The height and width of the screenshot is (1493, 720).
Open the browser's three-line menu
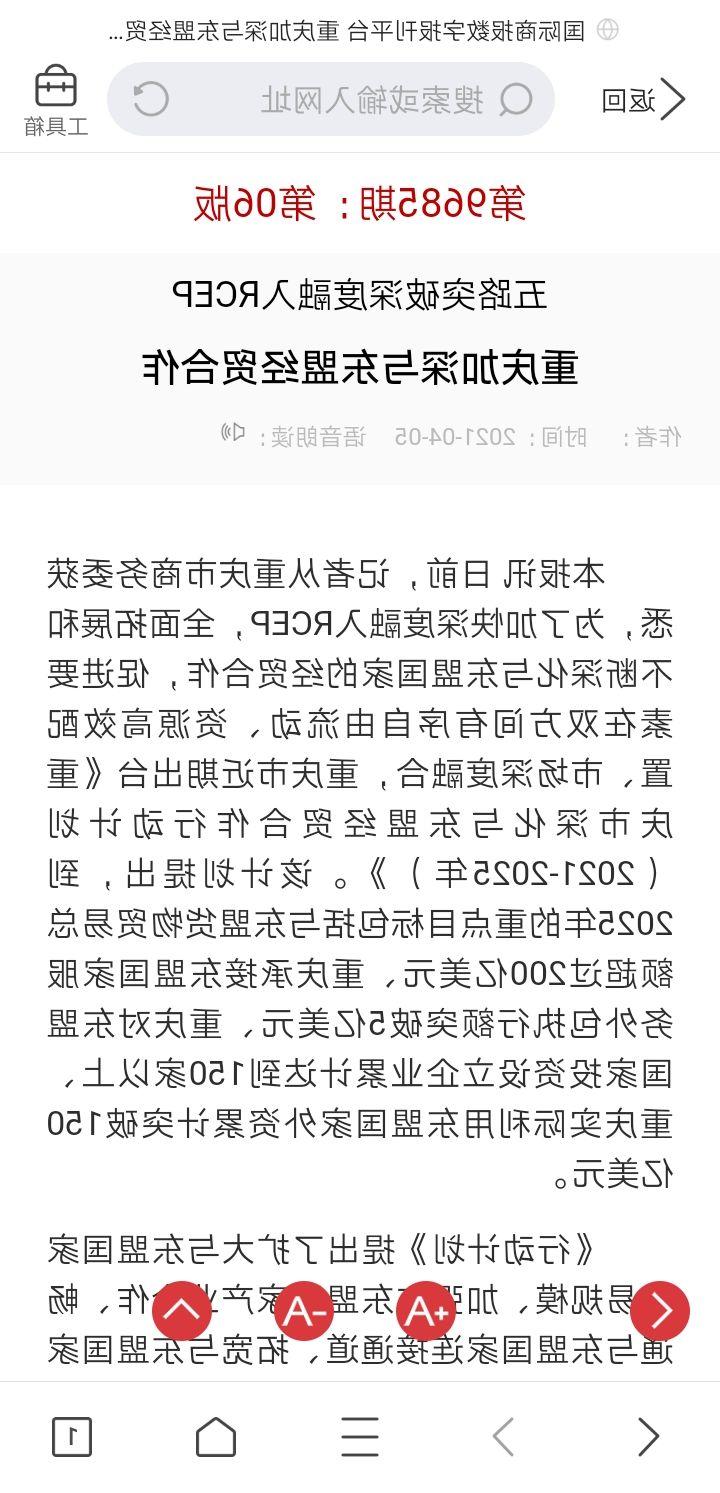pos(360,1437)
